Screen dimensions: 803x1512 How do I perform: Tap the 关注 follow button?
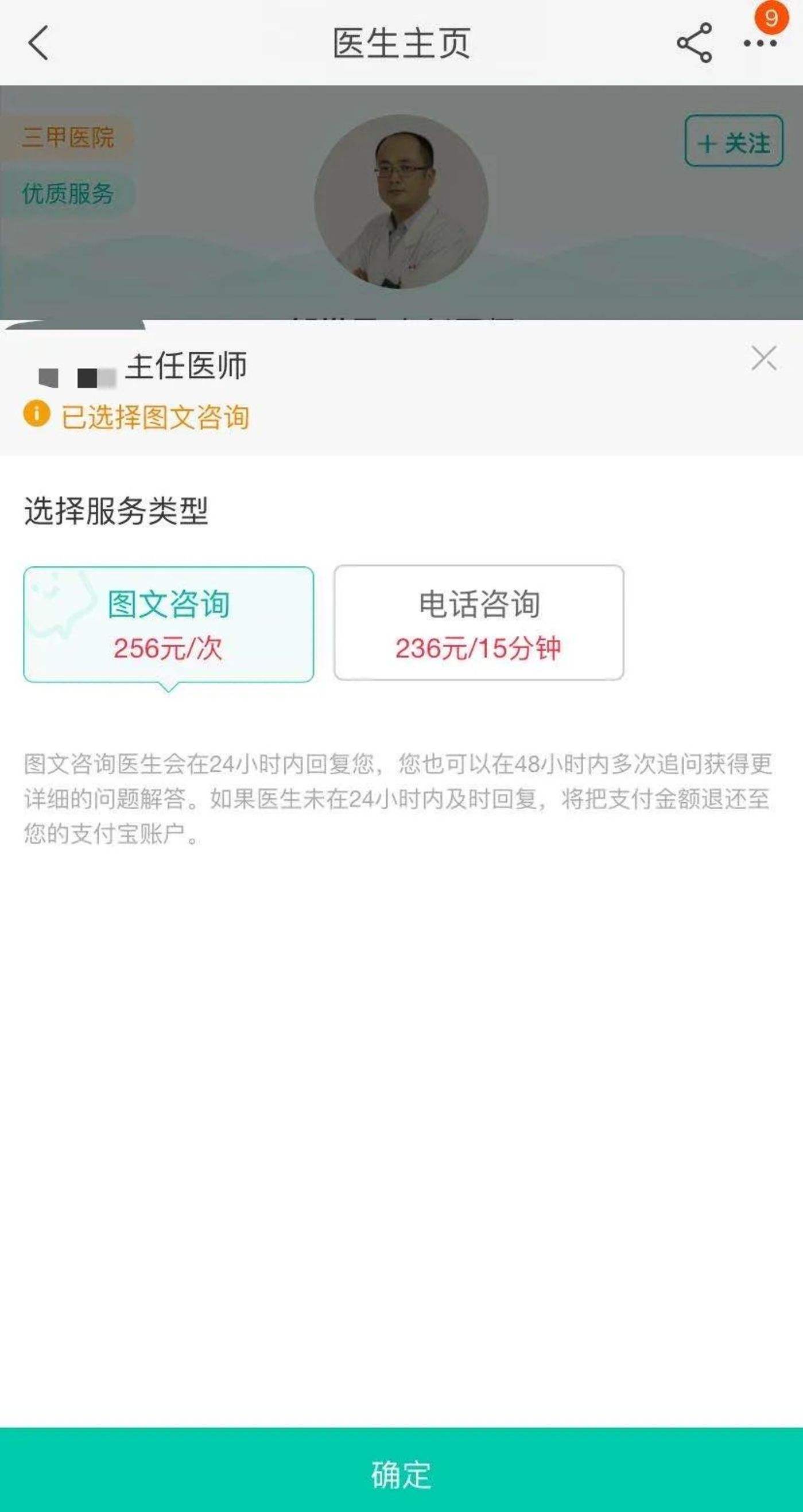[x=734, y=143]
